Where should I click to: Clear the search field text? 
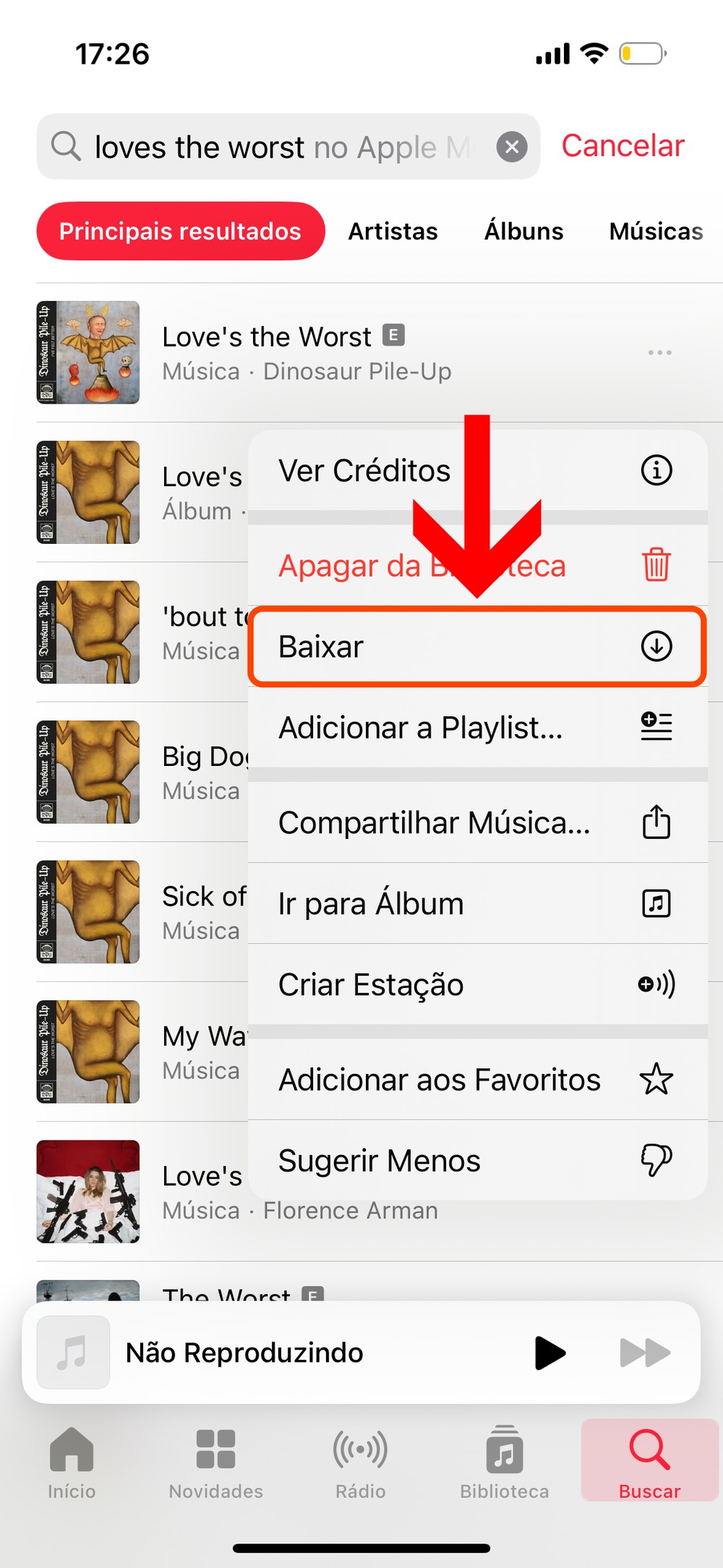(512, 147)
